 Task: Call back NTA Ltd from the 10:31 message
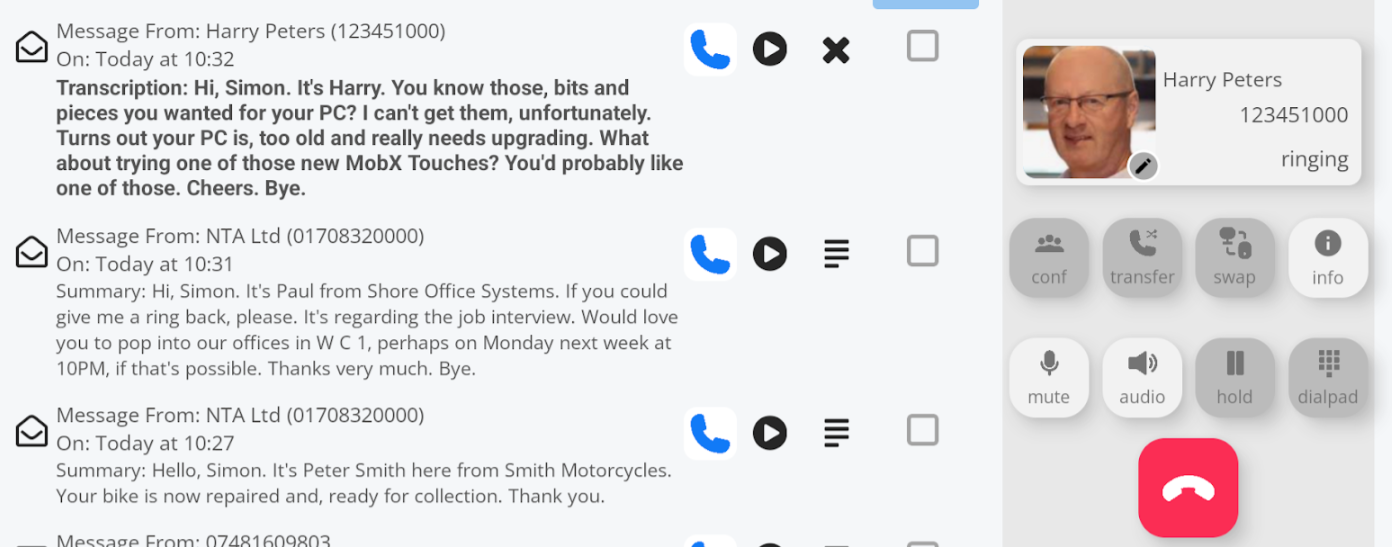coord(710,253)
